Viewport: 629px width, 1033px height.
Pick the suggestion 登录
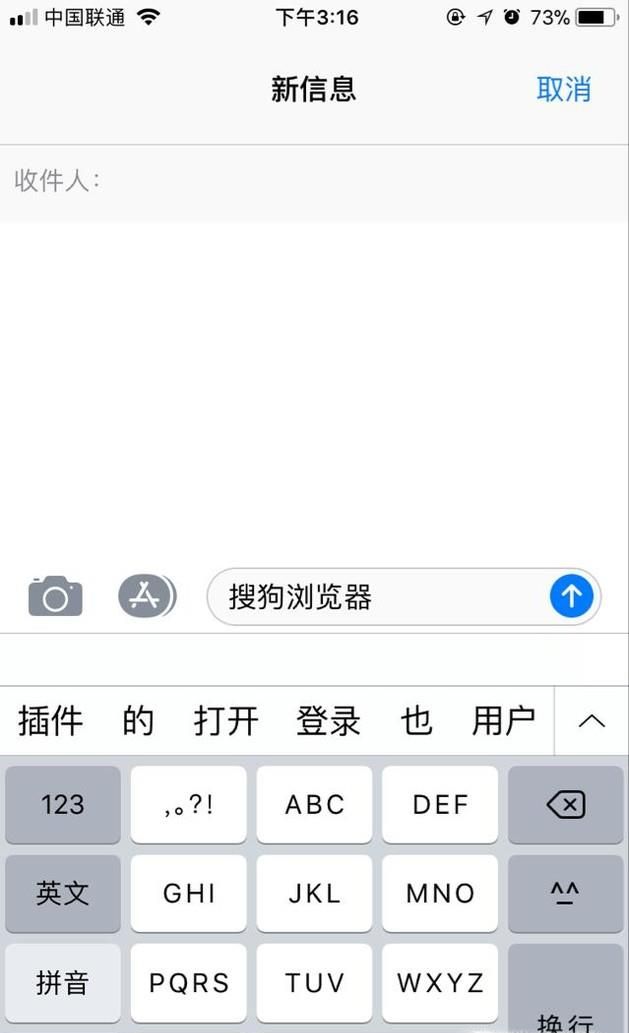point(328,720)
